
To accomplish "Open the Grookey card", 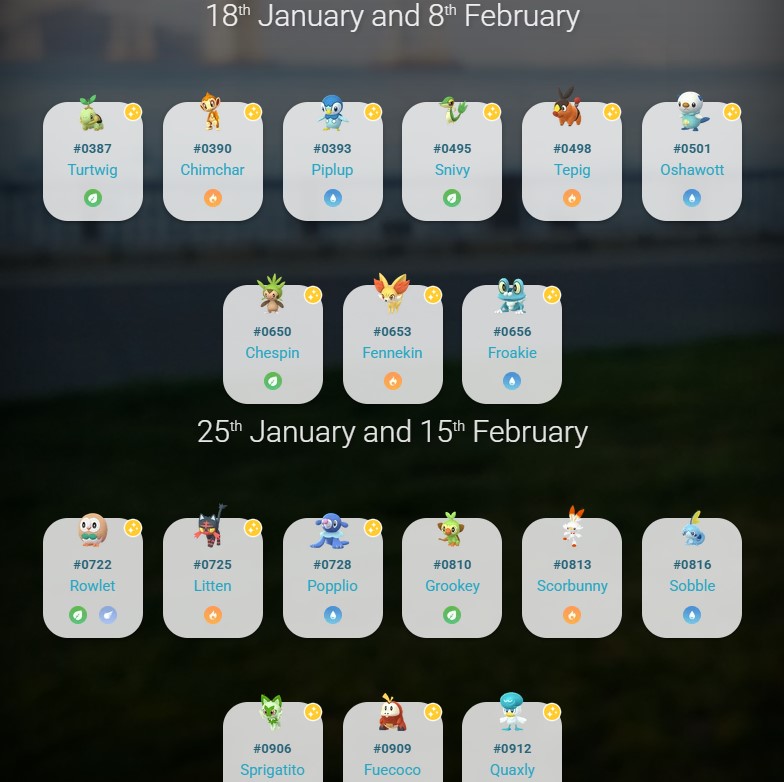I will pos(452,577).
